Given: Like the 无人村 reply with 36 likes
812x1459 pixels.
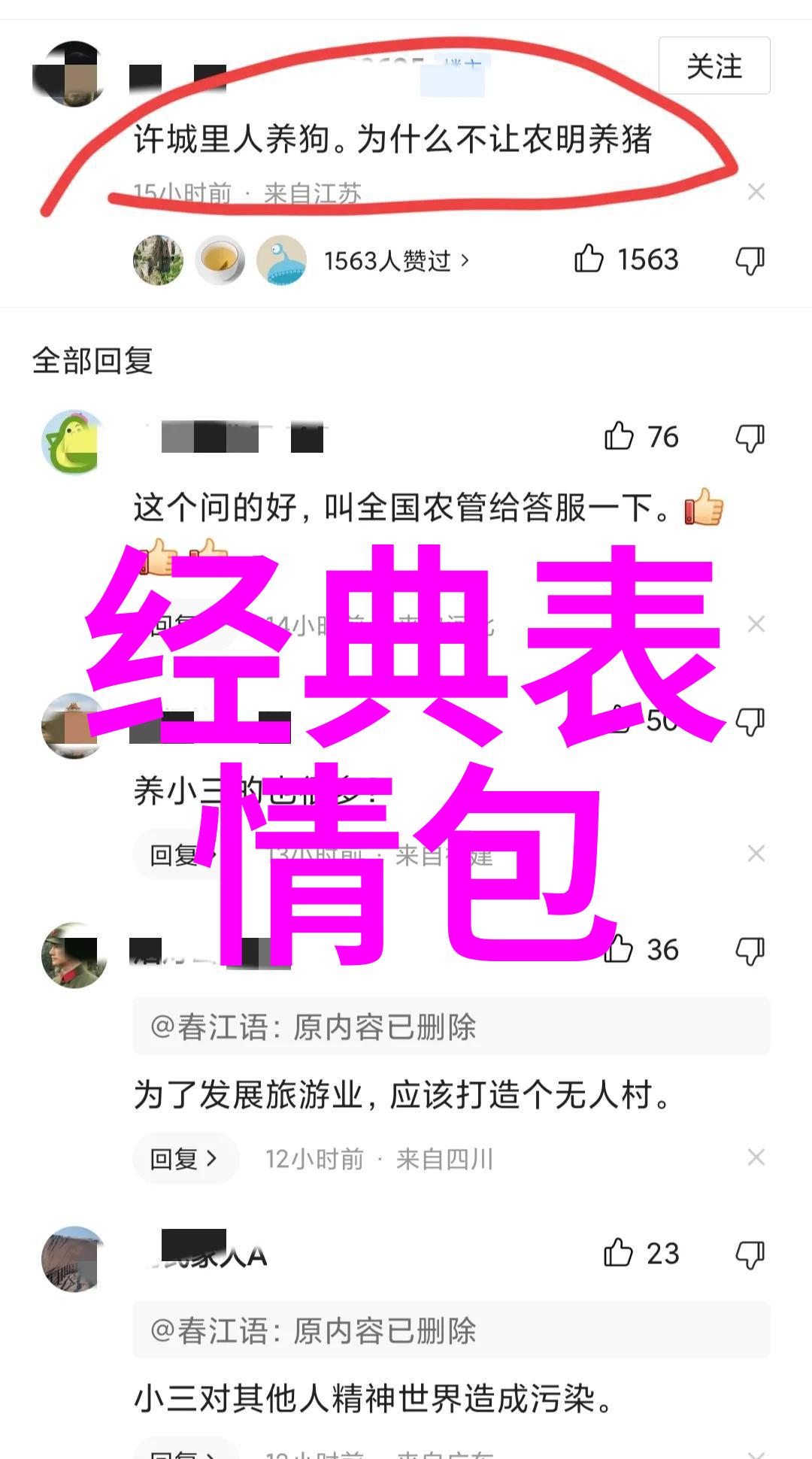Looking at the screenshot, I should point(620,949).
